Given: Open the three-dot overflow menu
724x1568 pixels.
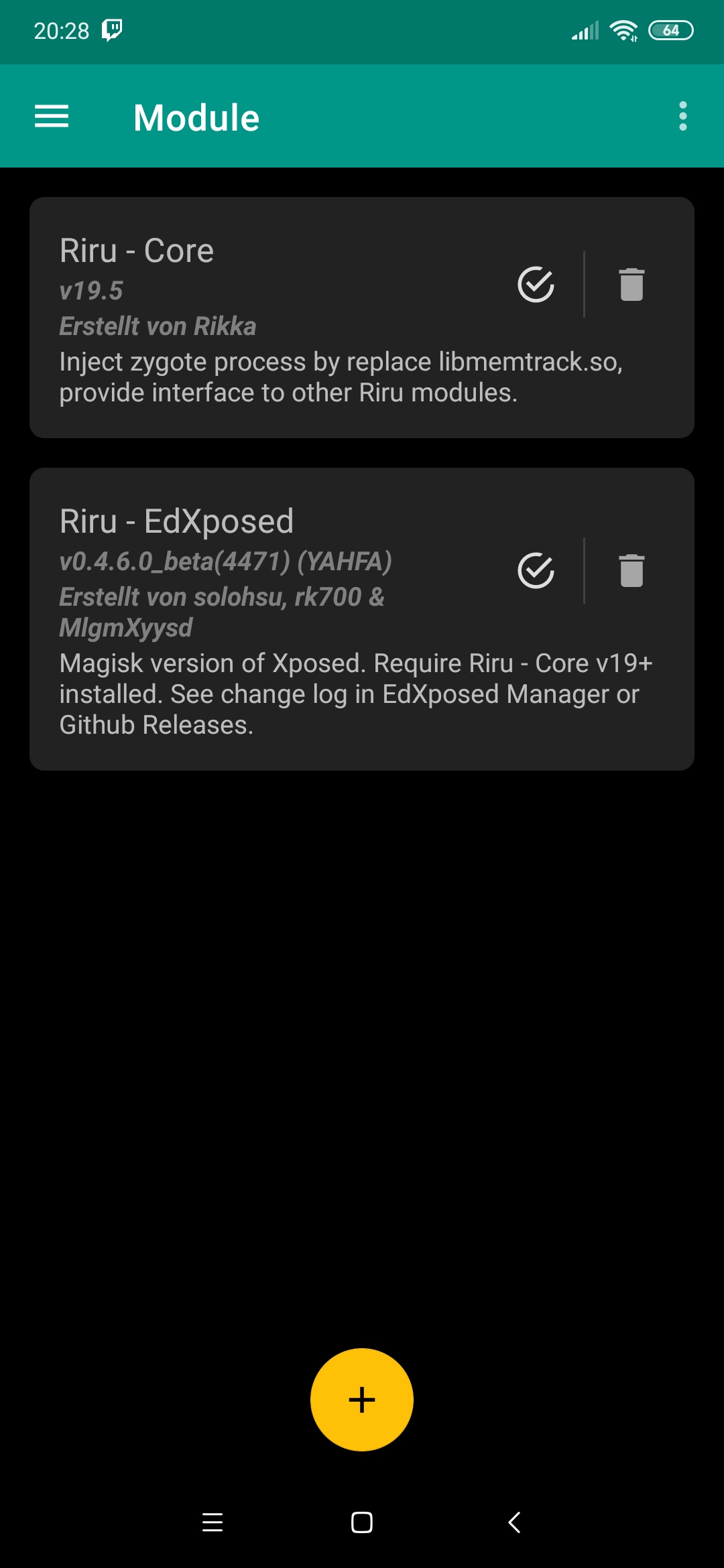Looking at the screenshot, I should point(682,117).
